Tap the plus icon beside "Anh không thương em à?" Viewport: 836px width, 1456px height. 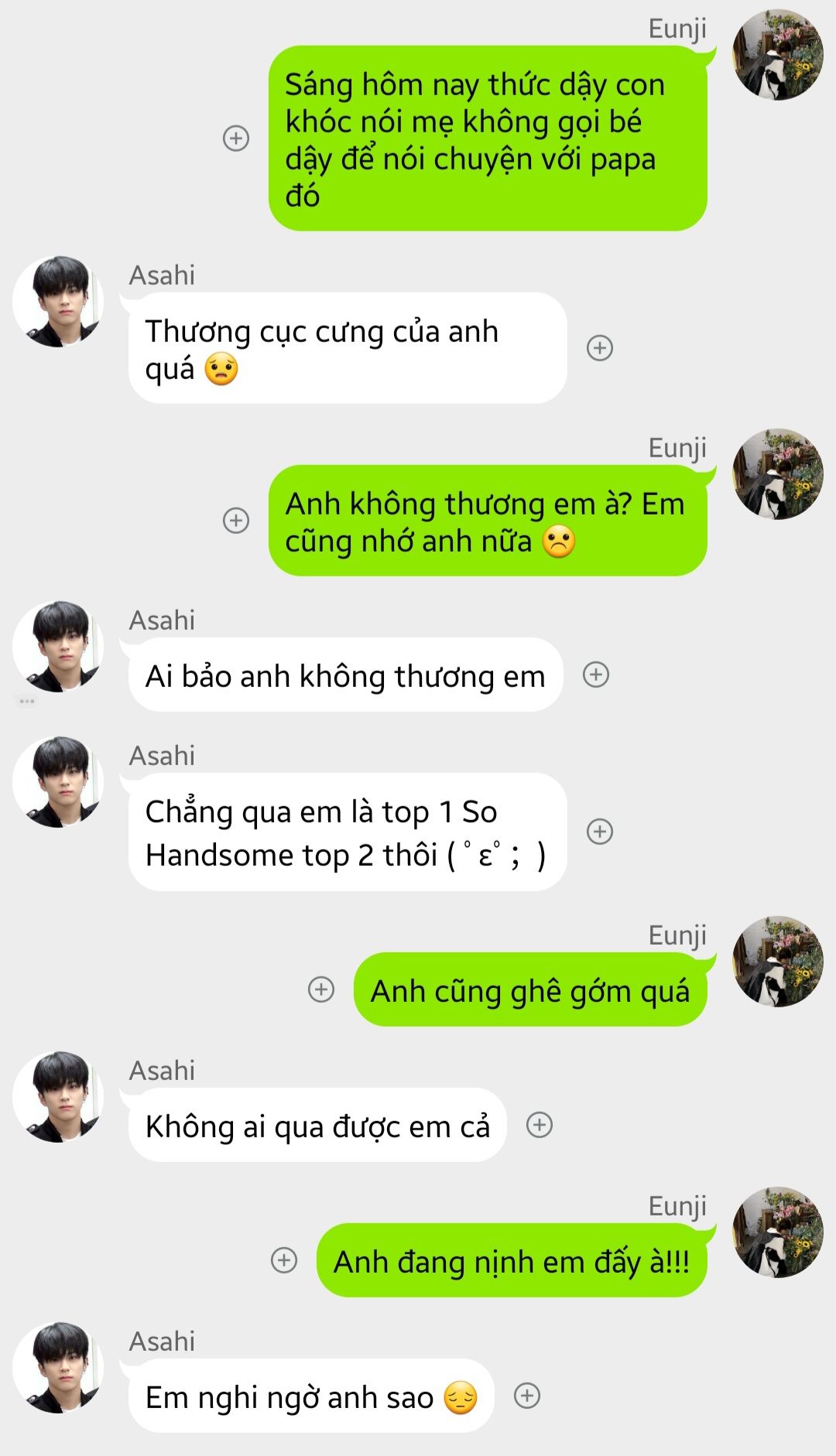click(x=236, y=521)
